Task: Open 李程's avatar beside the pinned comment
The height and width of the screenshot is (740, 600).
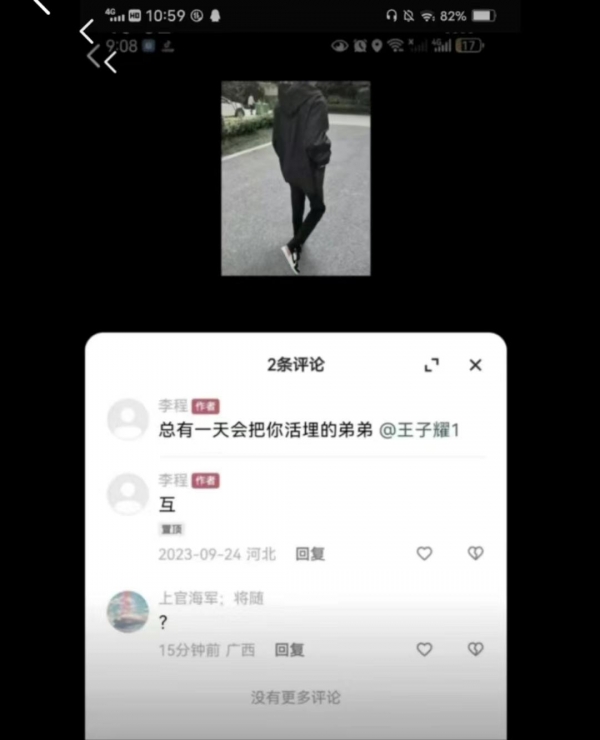Action: pos(128,494)
